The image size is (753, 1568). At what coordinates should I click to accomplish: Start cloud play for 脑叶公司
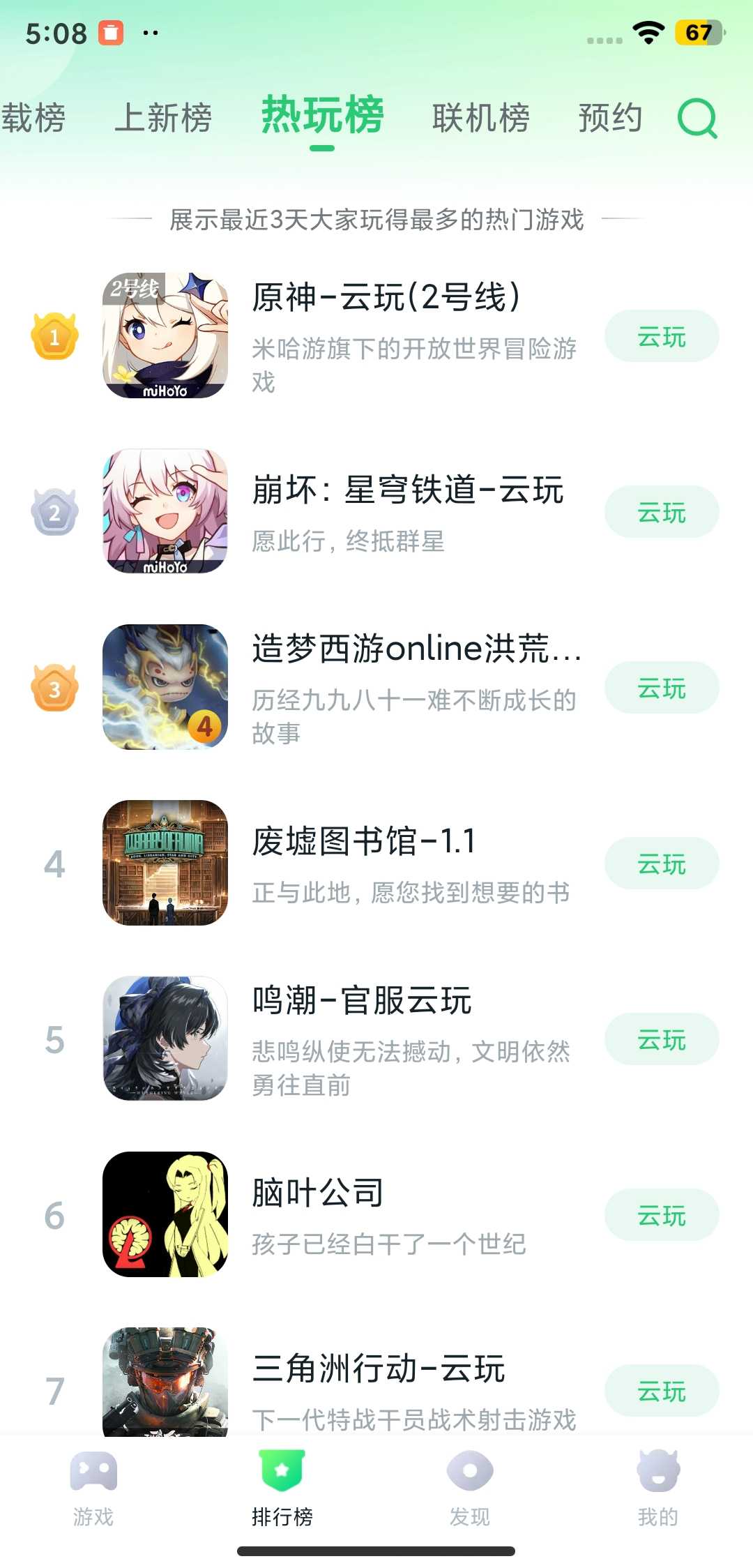[662, 1216]
